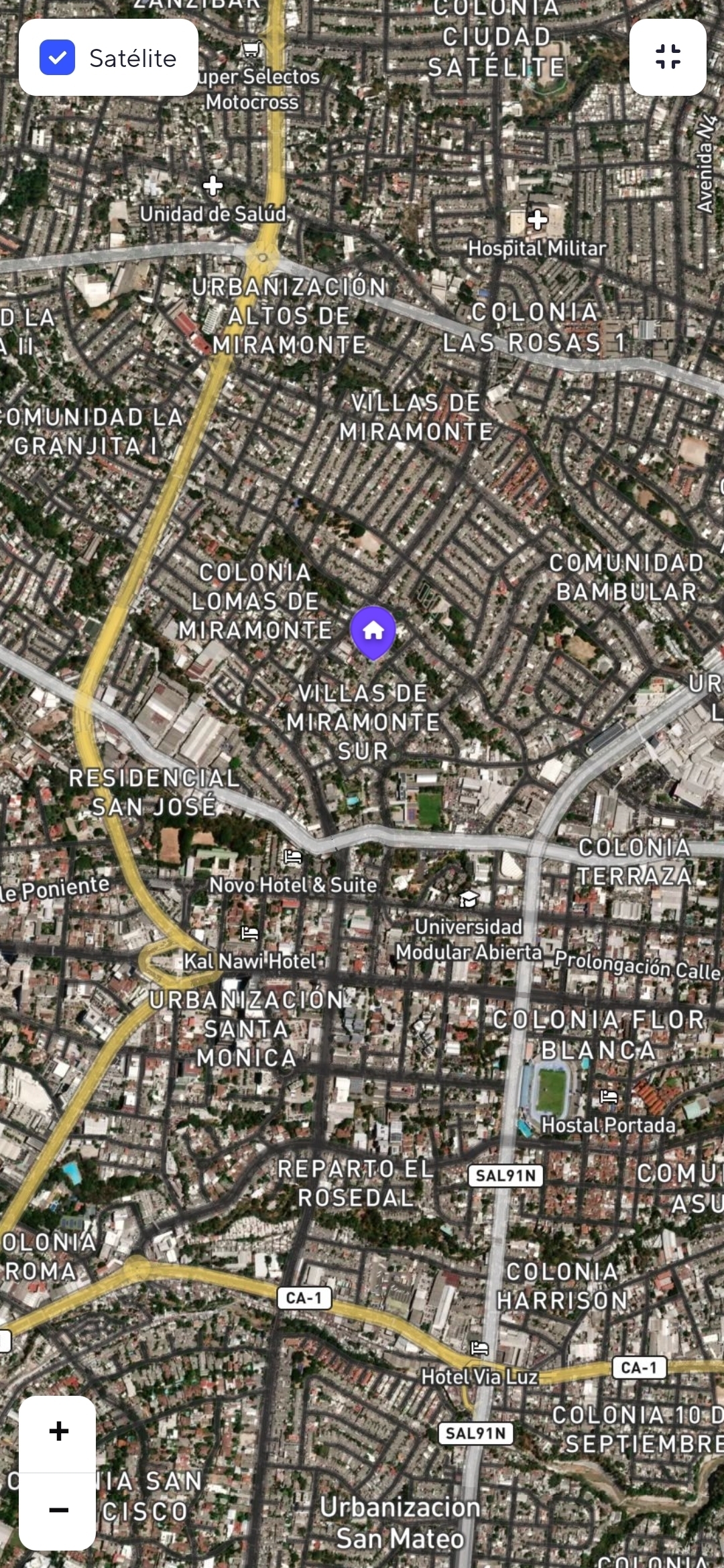Image resolution: width=724 pixels, height=1568 pixels.
Task: Uncheck the Satélite checkbox
Action: pos(58,58)
